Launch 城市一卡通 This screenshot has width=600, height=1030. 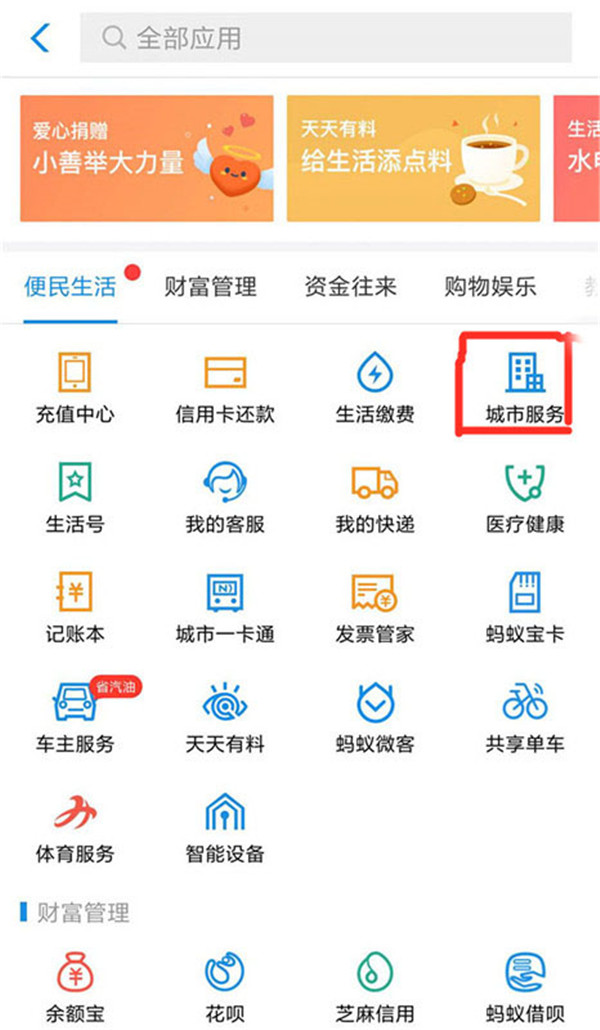[x=225, y=607]
